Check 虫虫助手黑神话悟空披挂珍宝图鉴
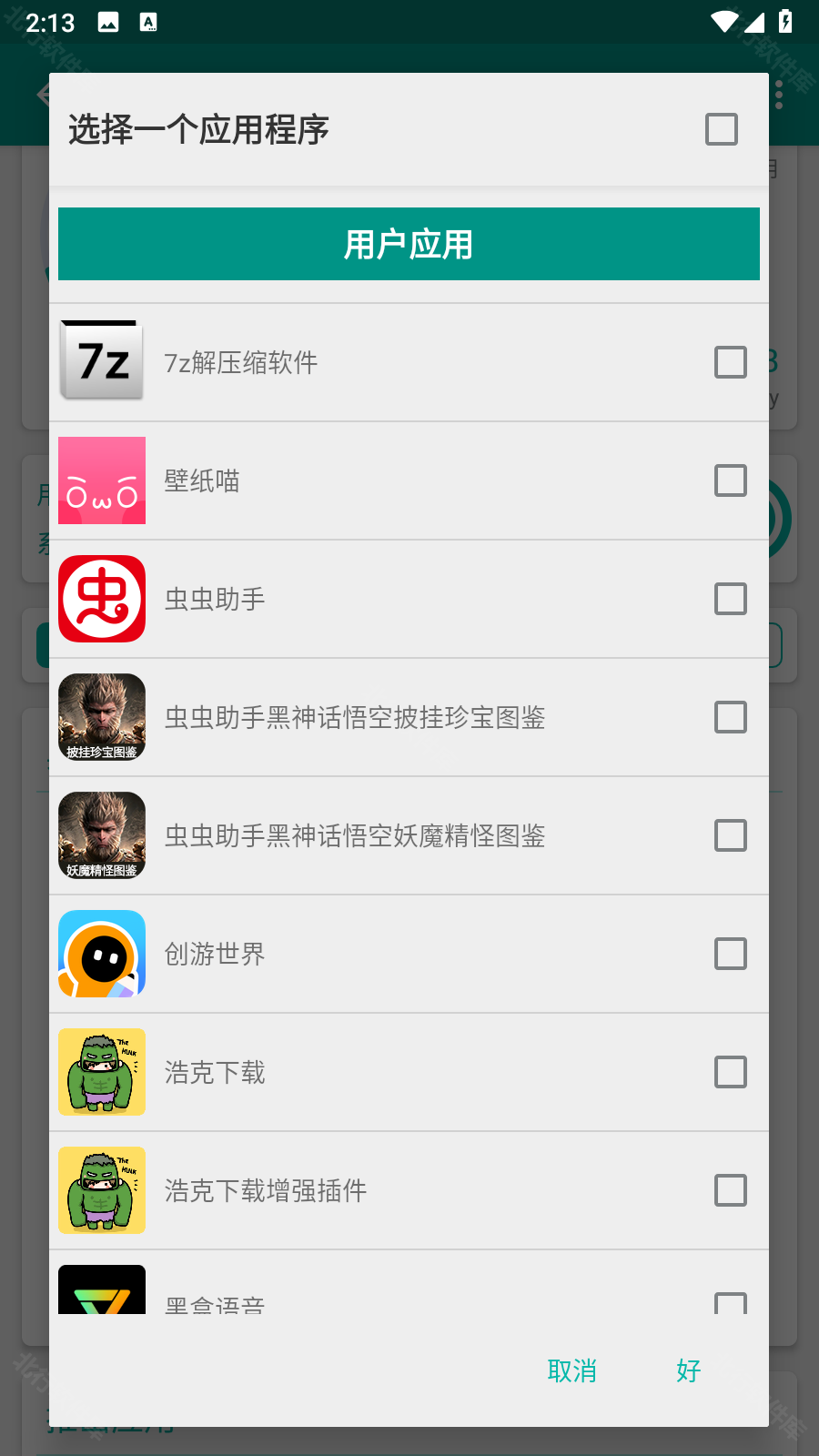 (x=731, y=717)
